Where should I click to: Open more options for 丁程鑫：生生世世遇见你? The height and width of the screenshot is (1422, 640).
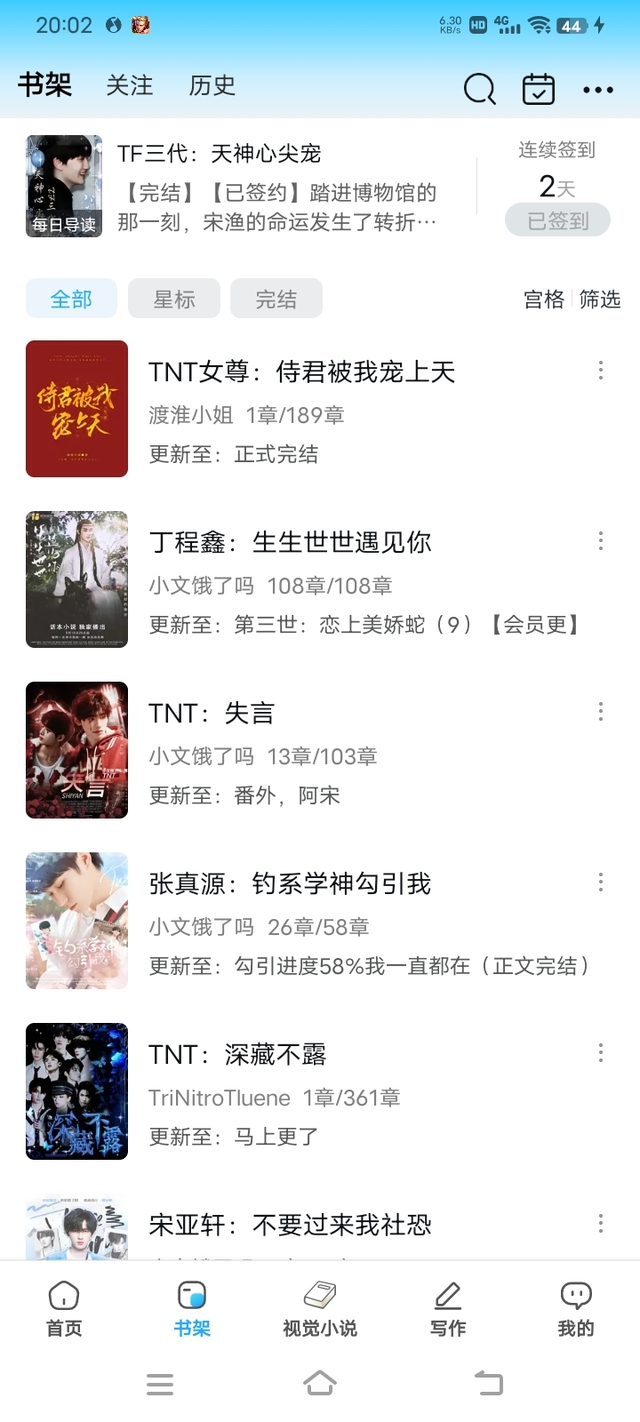point(601,541)
